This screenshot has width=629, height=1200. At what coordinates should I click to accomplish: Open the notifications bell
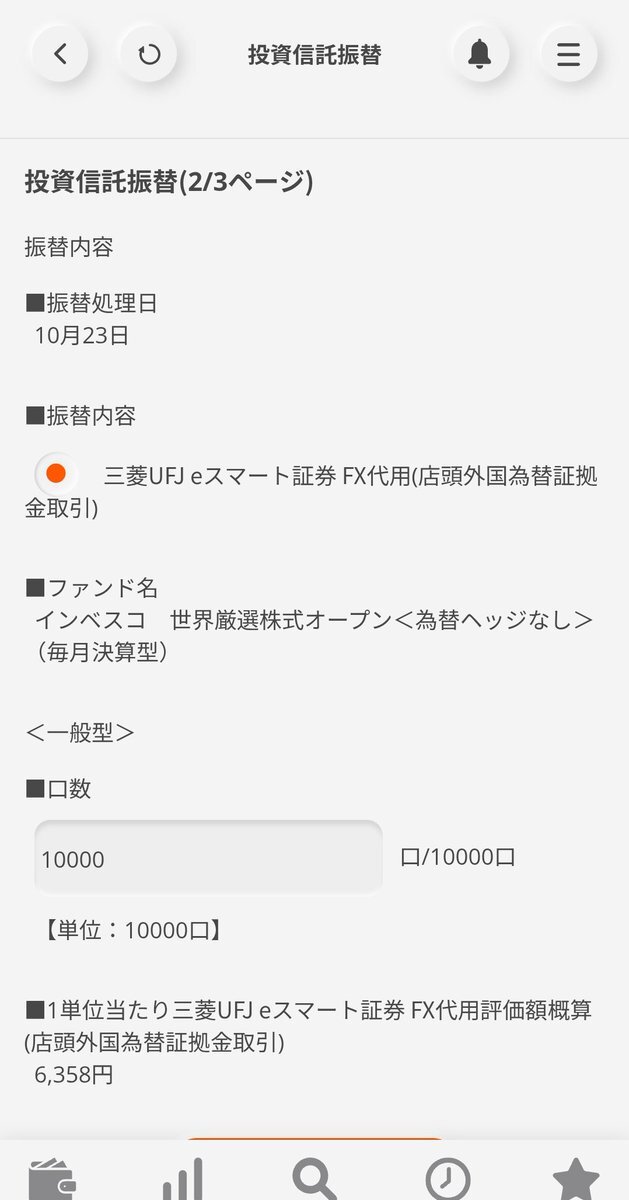480,54
